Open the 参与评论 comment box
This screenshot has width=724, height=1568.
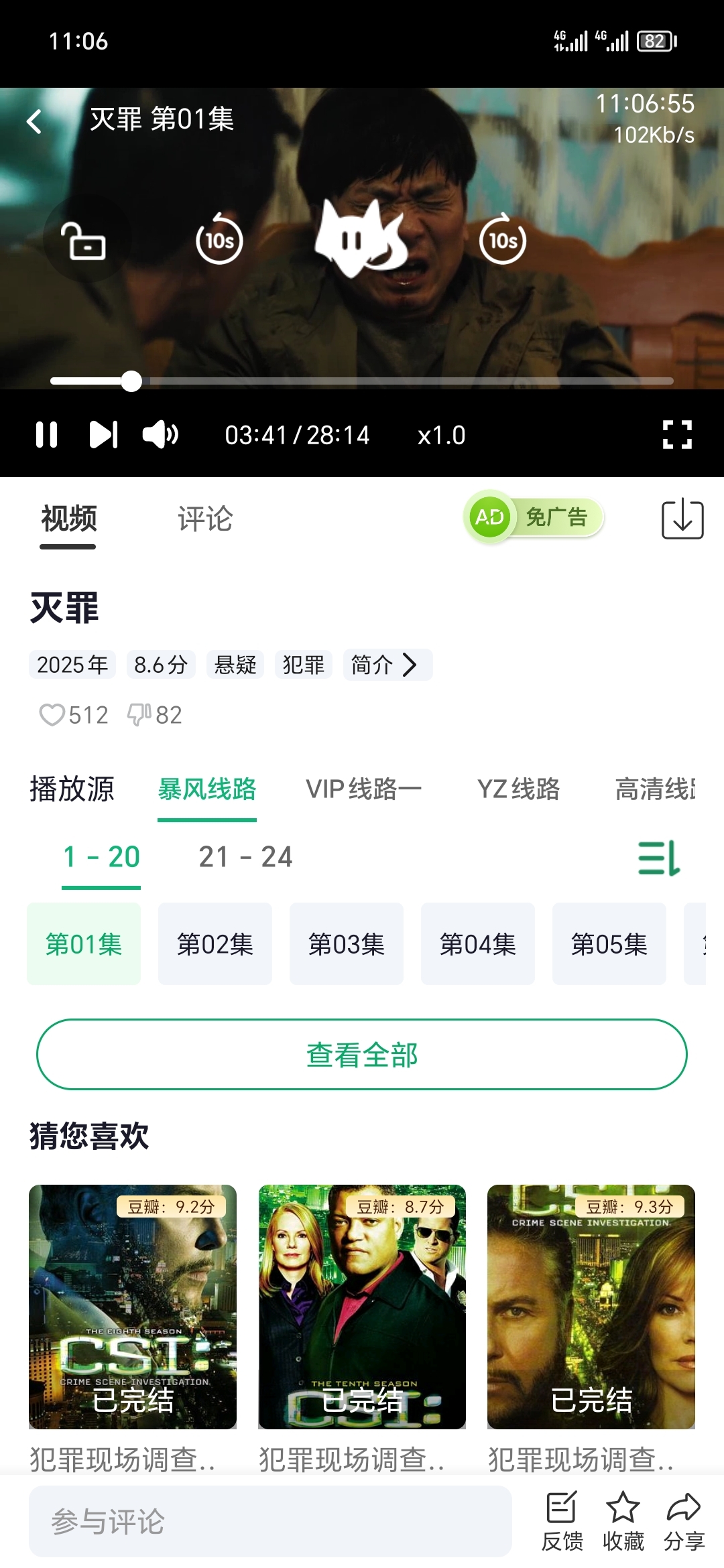270,1522
